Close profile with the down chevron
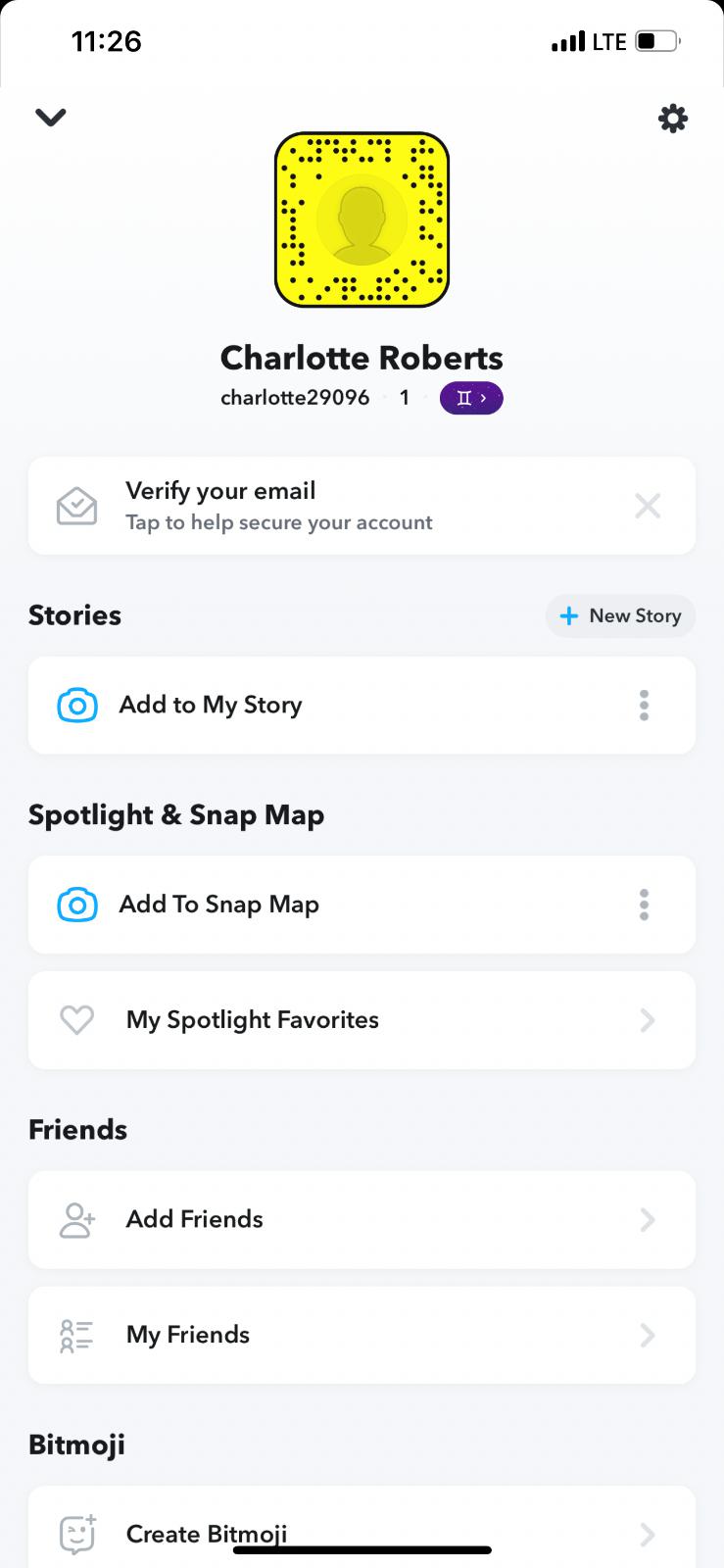The width and height of the screenshot is (724, 1568). tap(51, 118)
